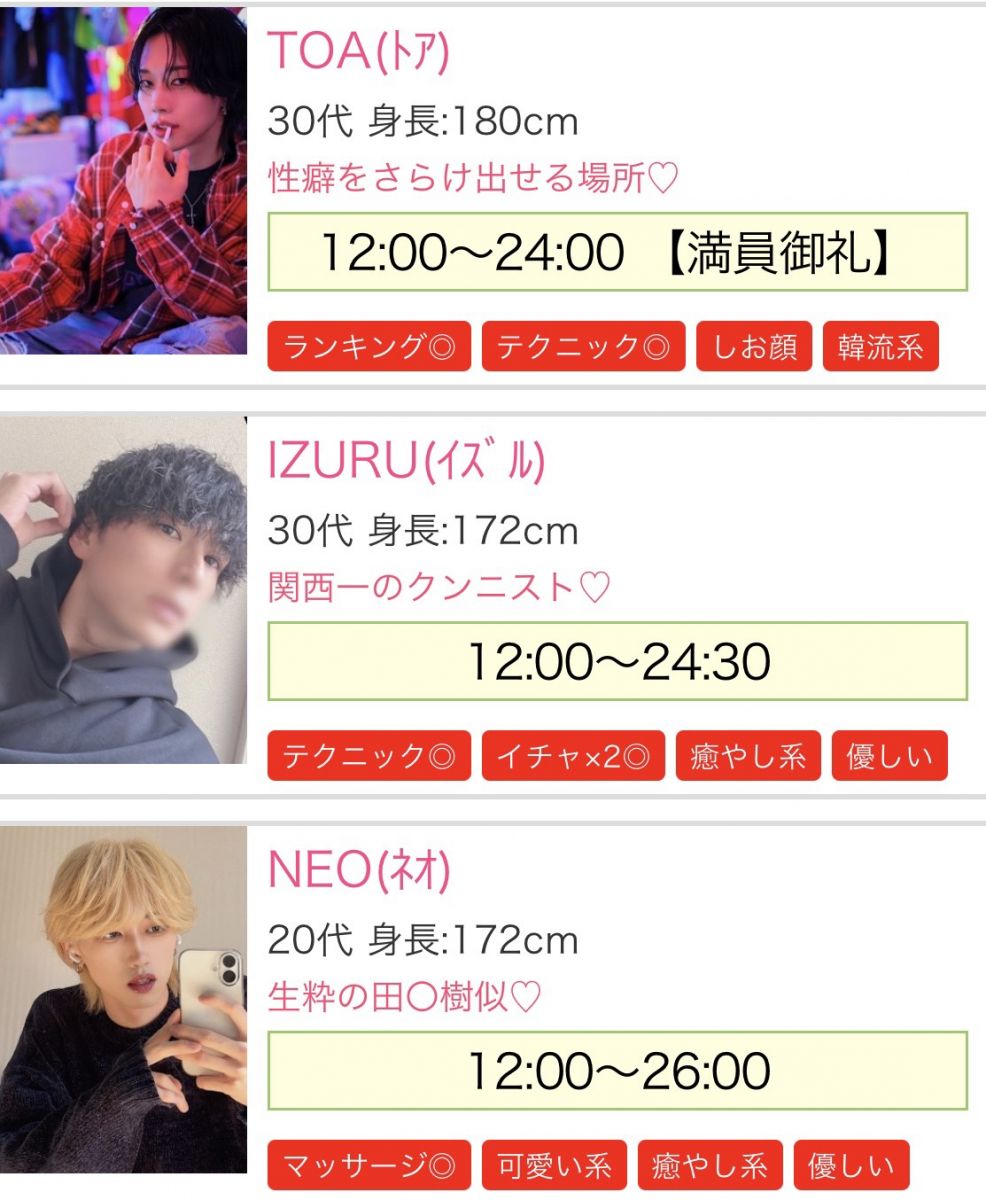Open TOA's profile photo
The height and width of the screenshot is (1200, 986).
123,181
